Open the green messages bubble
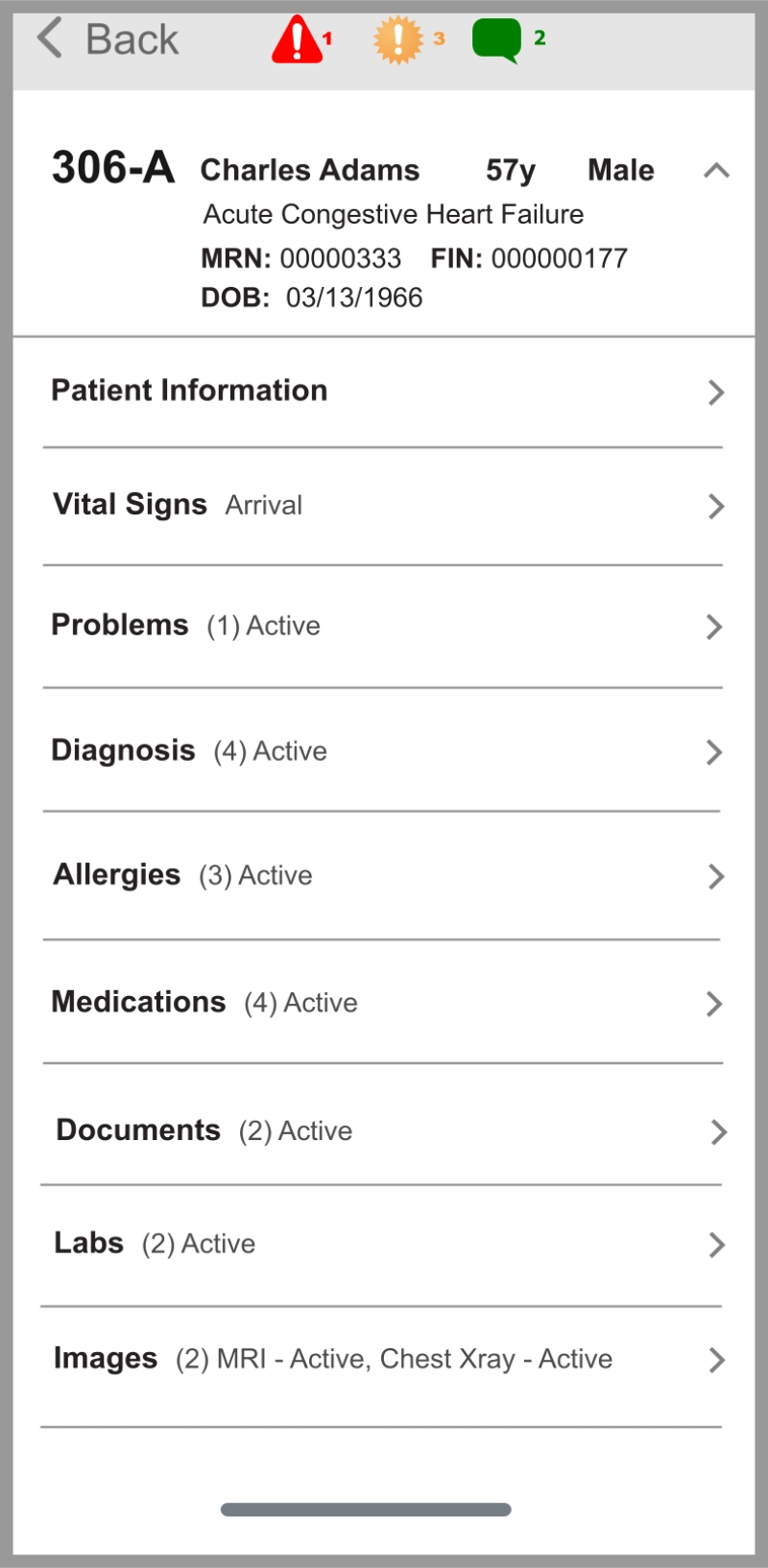This screenshot has width=768, height=1568. [497, 40]
